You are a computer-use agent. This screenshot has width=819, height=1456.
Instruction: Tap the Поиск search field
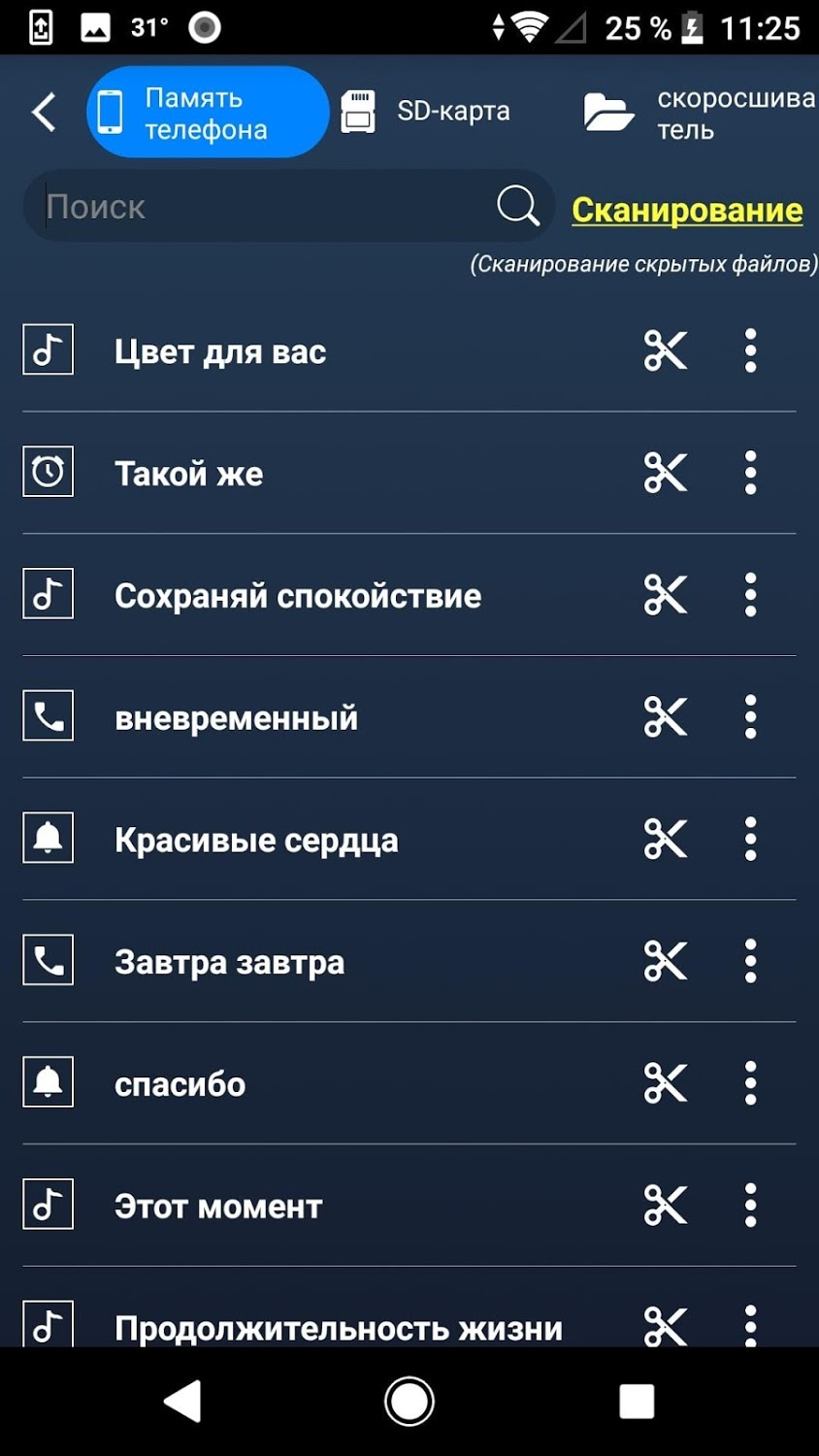[262, 207]
